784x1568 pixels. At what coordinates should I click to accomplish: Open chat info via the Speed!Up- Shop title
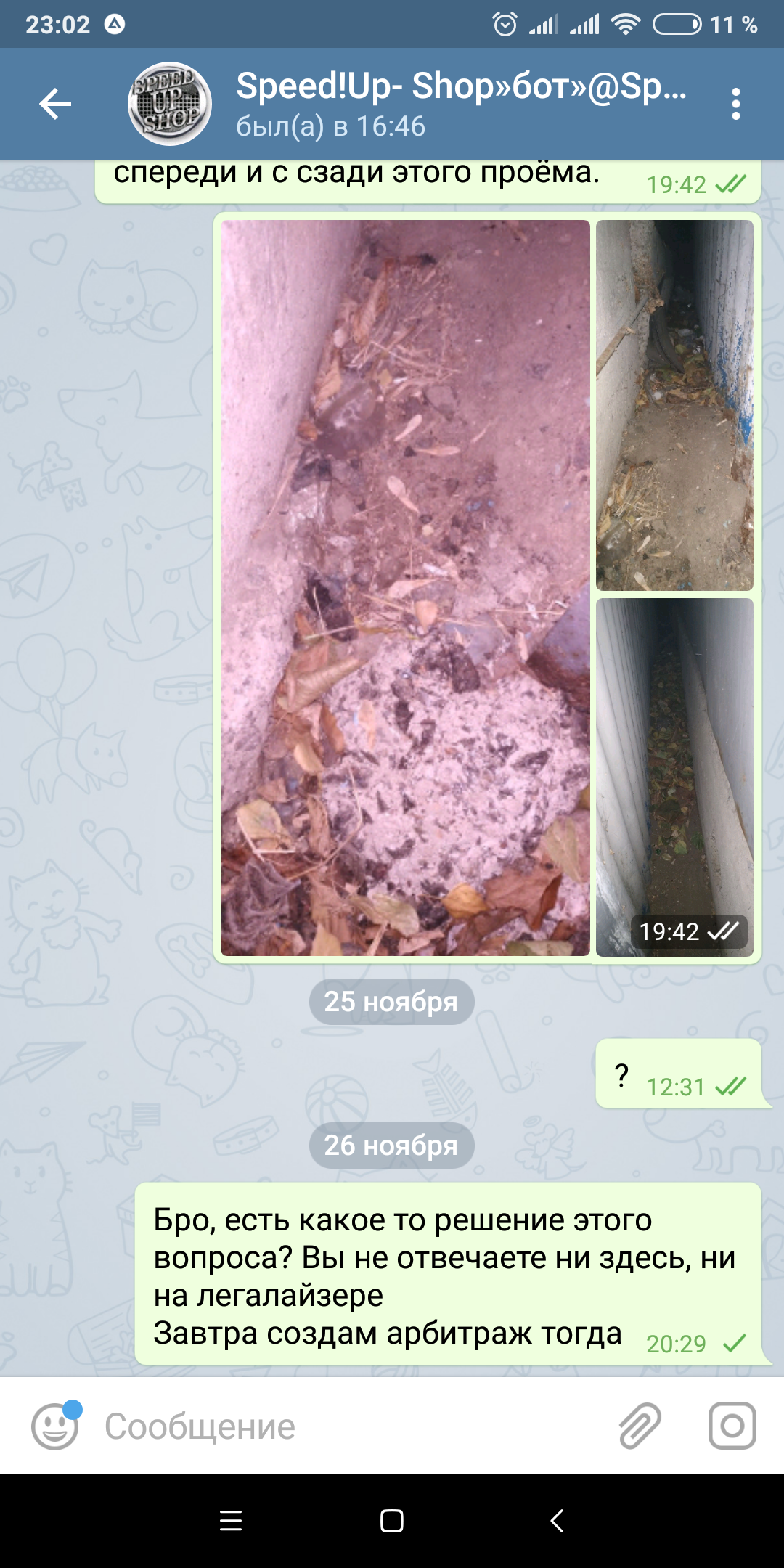[x=461, y=86]
